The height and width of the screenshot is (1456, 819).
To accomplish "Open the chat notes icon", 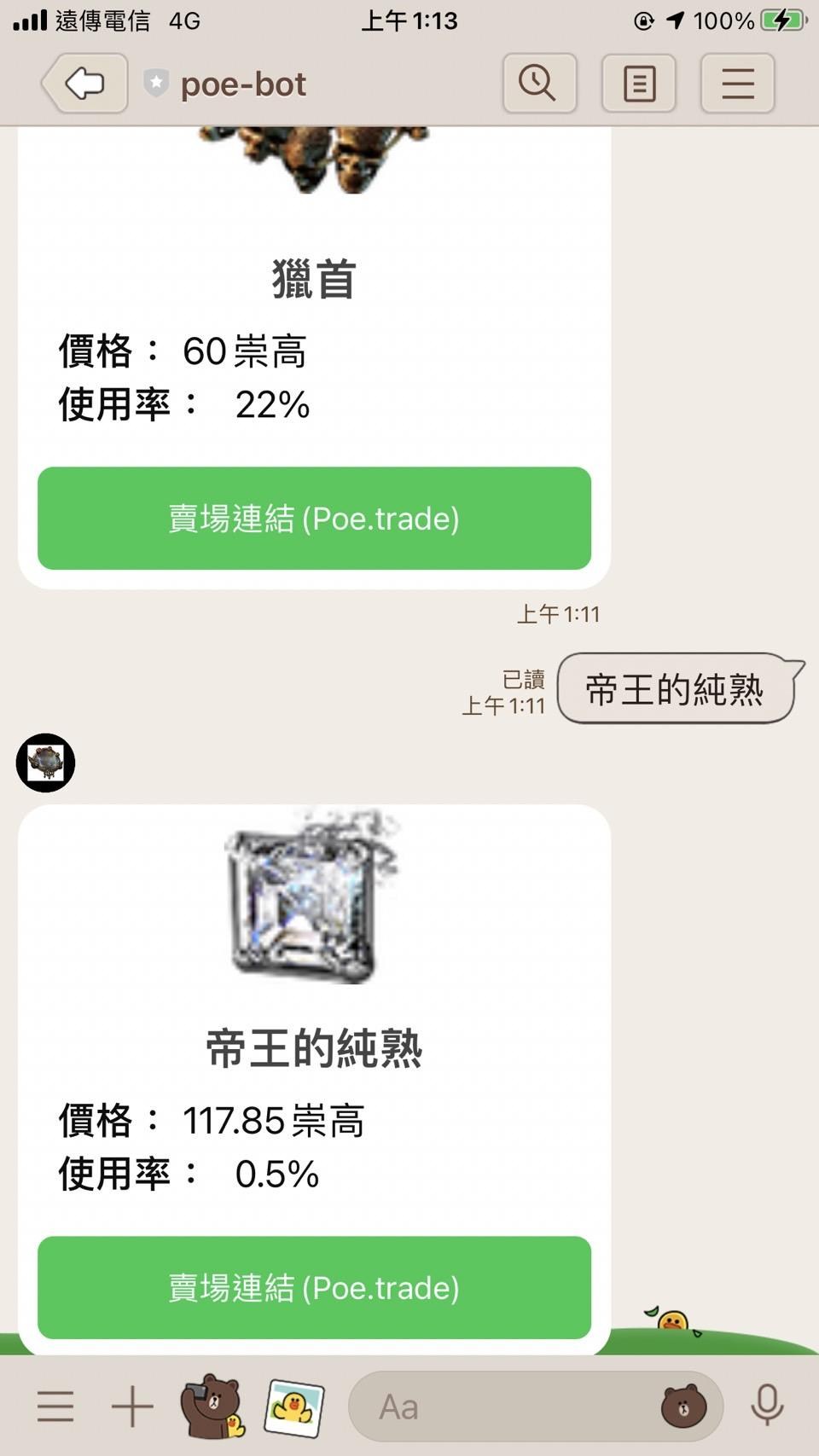I will (x=639, y=84).
